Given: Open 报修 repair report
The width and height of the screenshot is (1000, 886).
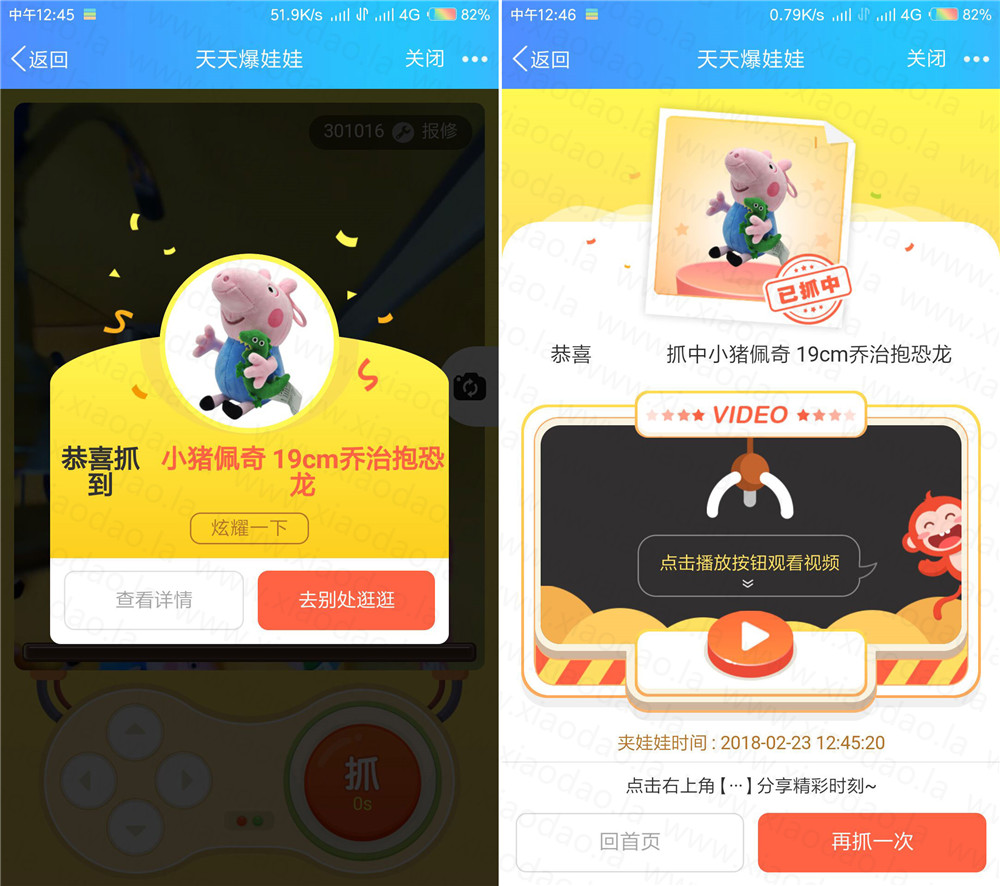Looking at the screenshot, I should click(427, 131).
